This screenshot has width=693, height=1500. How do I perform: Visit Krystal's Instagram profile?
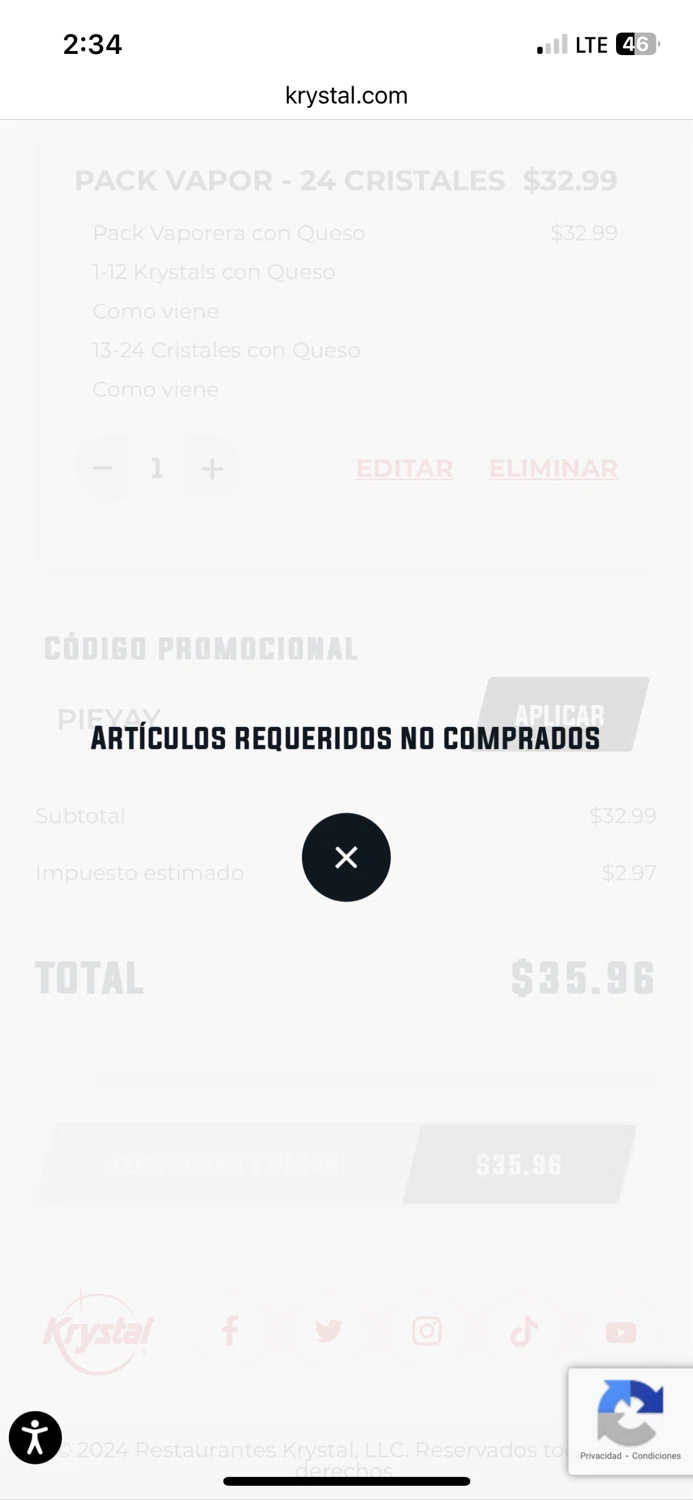tap(426, 1332)
